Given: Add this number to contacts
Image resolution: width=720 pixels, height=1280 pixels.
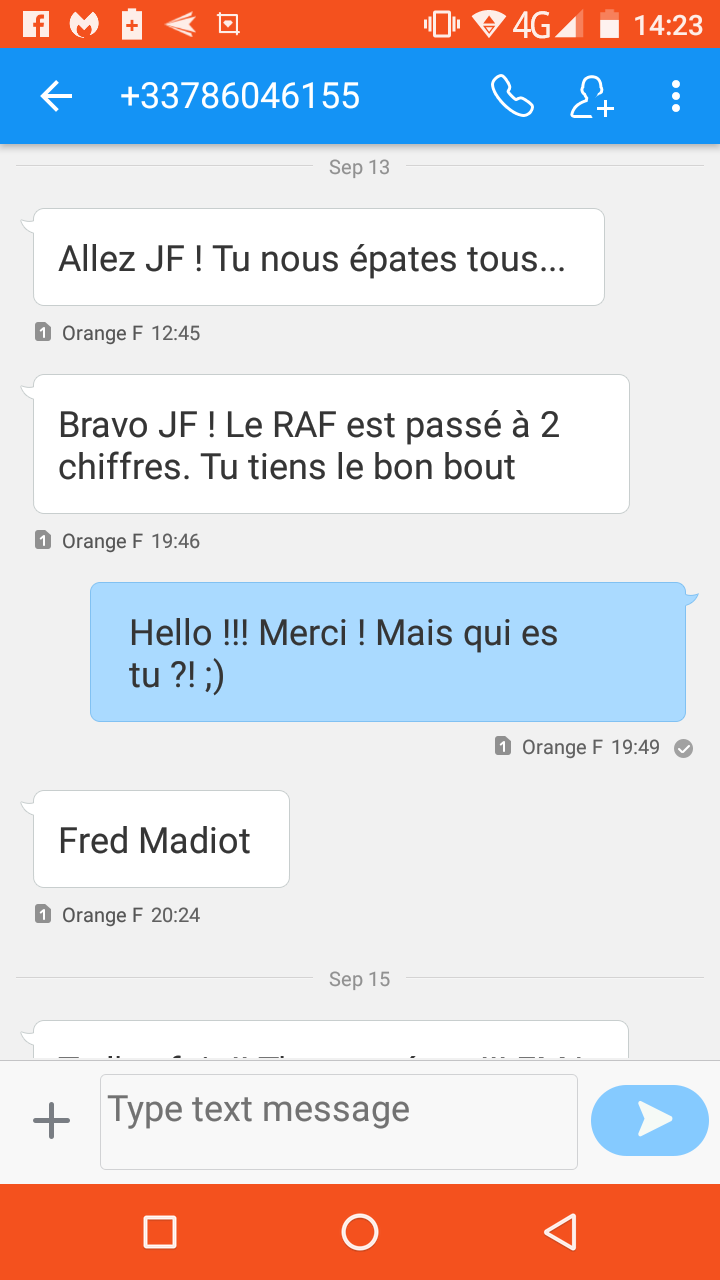Looking at the screenshot, I should (x=592, y=96).
